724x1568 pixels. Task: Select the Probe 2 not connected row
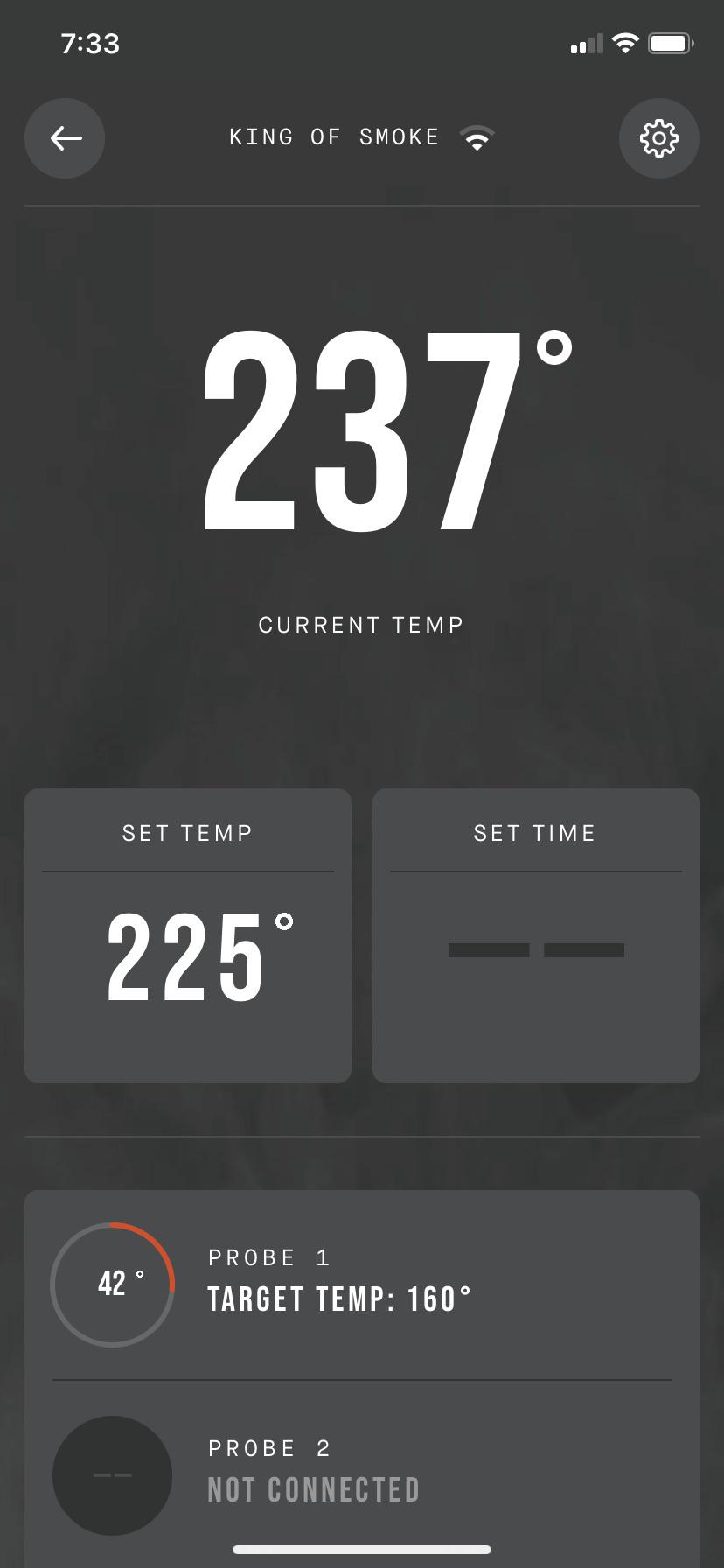click(x=361, y=1474)
